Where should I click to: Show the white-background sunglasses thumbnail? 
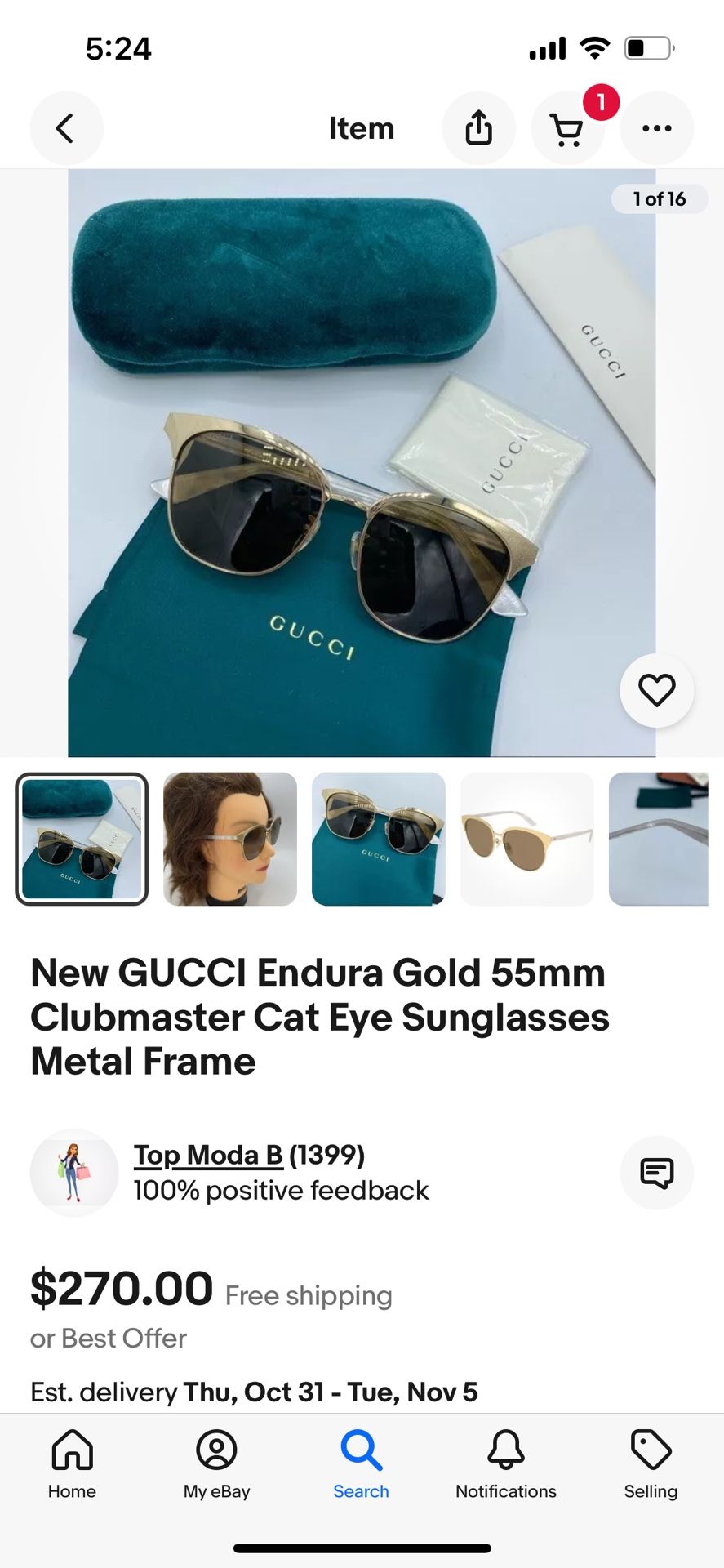point(527,839)
